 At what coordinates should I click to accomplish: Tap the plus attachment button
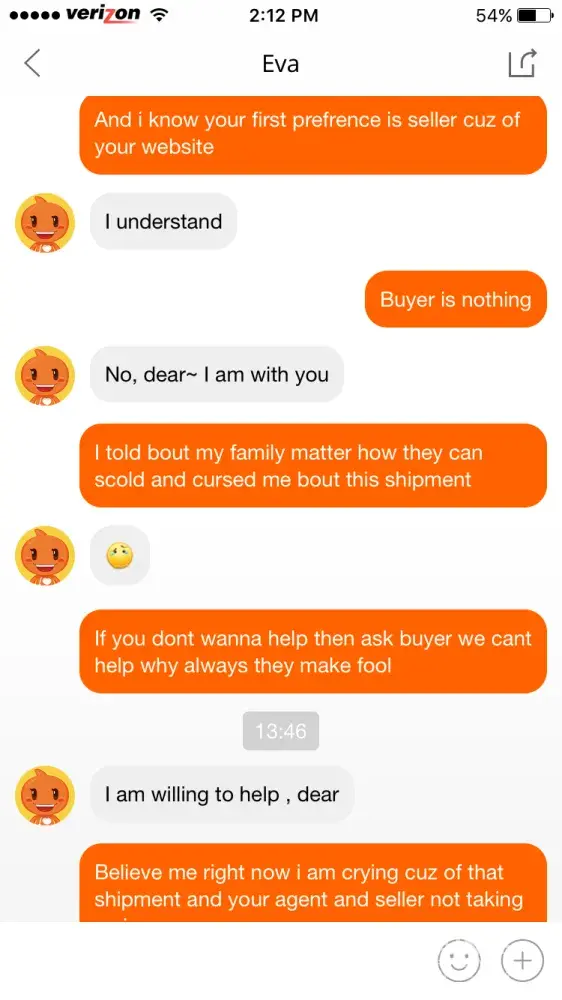(x=522, y=960)
